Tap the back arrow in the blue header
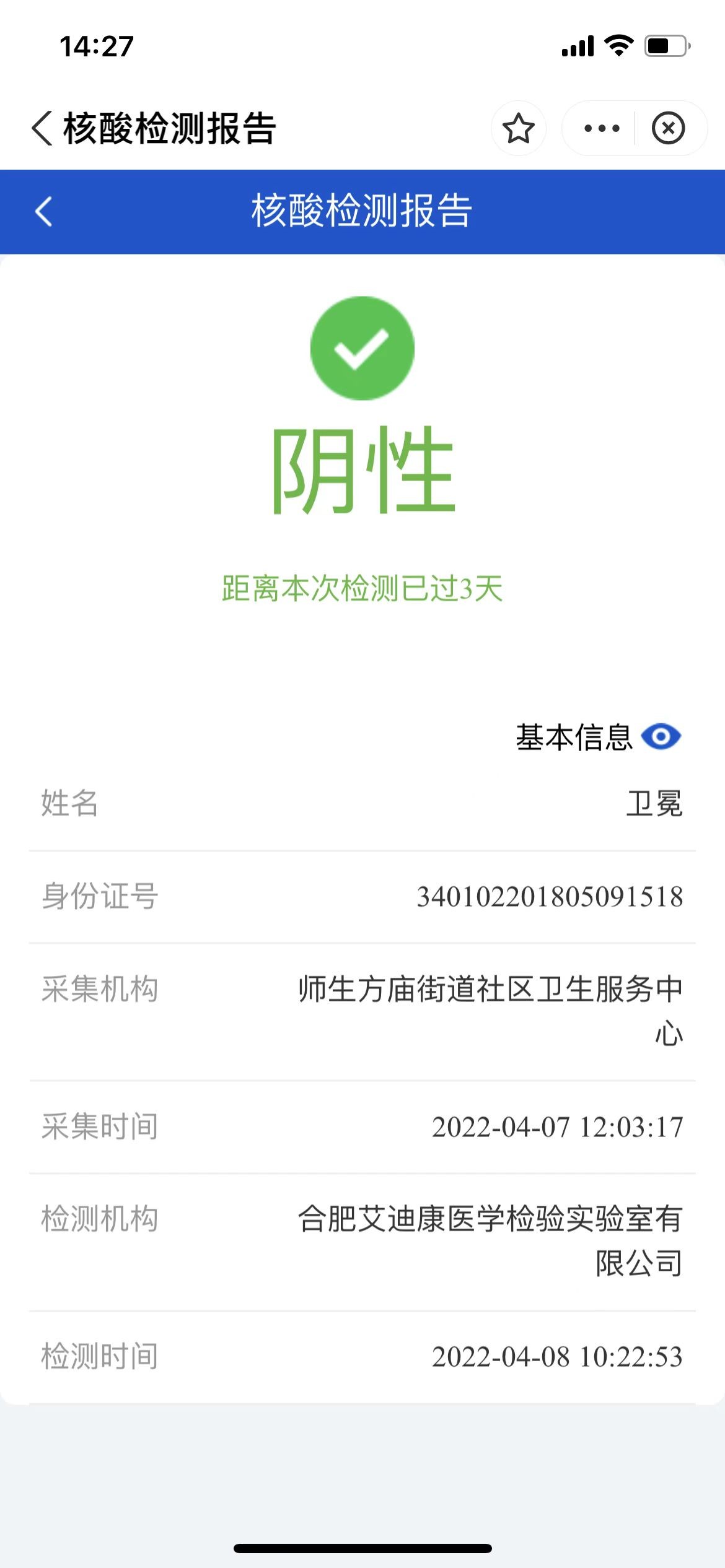Viewport: 725px width, 1568px height. pyautogui.click(x=43, y=211)
